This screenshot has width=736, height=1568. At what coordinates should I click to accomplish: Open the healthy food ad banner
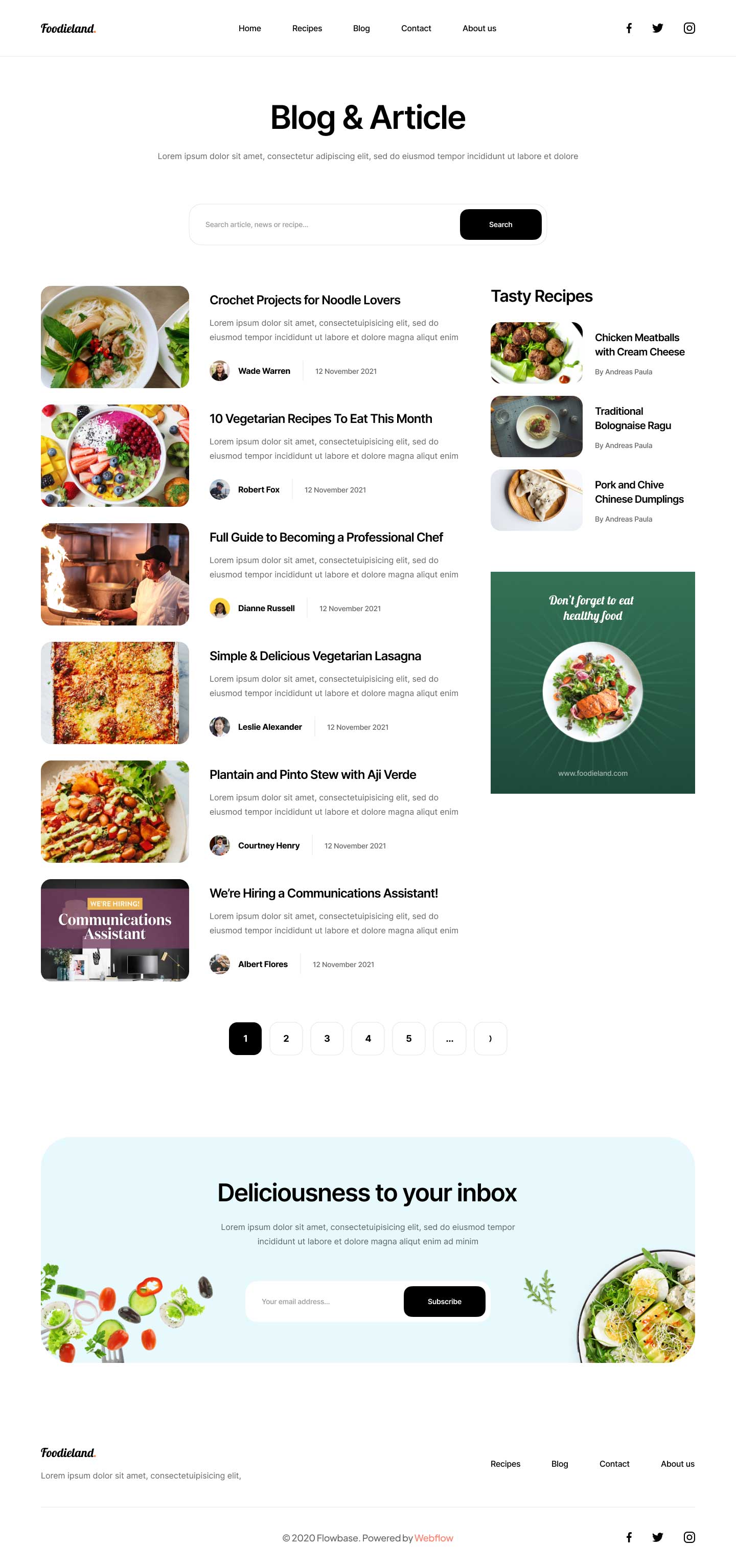pyautogui.click(x=592, y=682)
